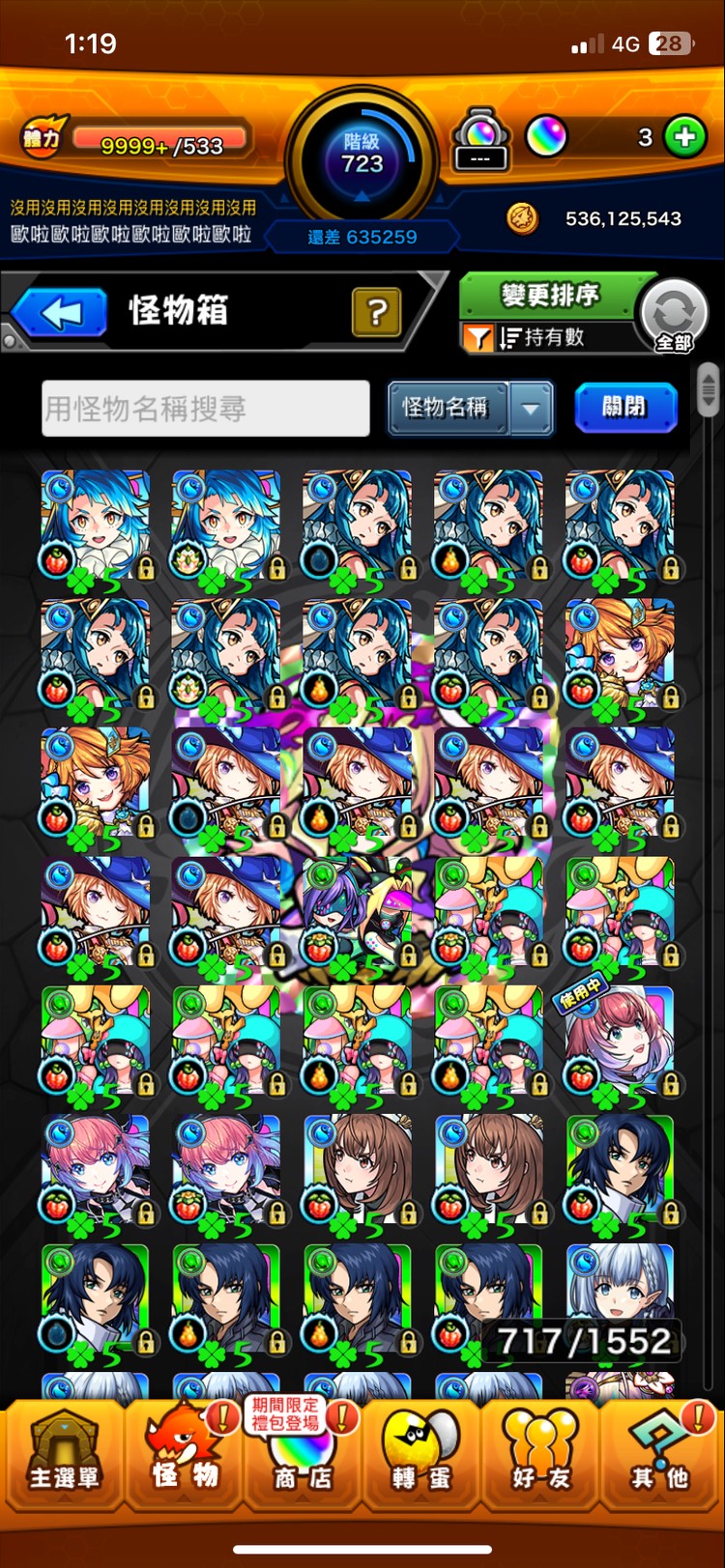Add orbs with the green plus button

coord(684,137)
